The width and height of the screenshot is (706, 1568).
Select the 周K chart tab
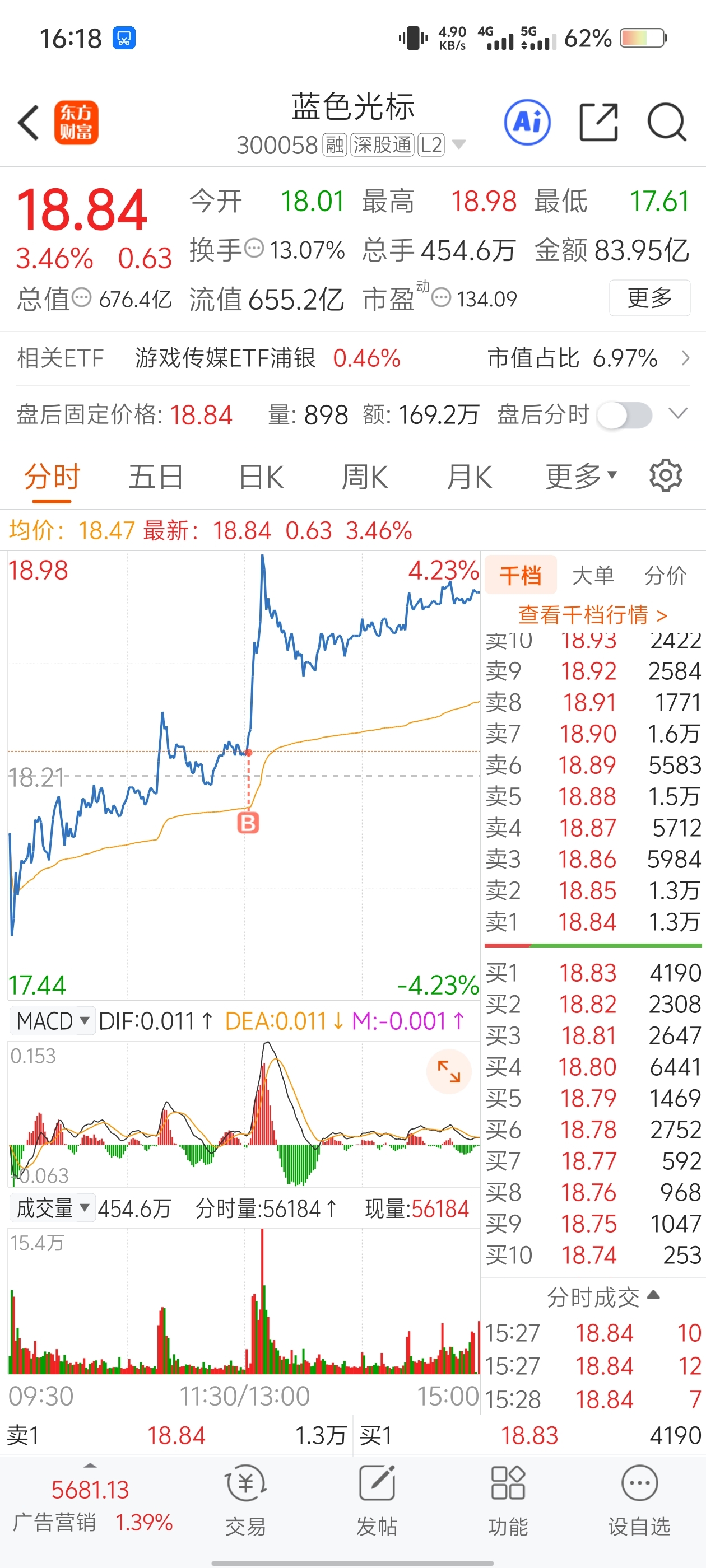click(x=364, y=477)
